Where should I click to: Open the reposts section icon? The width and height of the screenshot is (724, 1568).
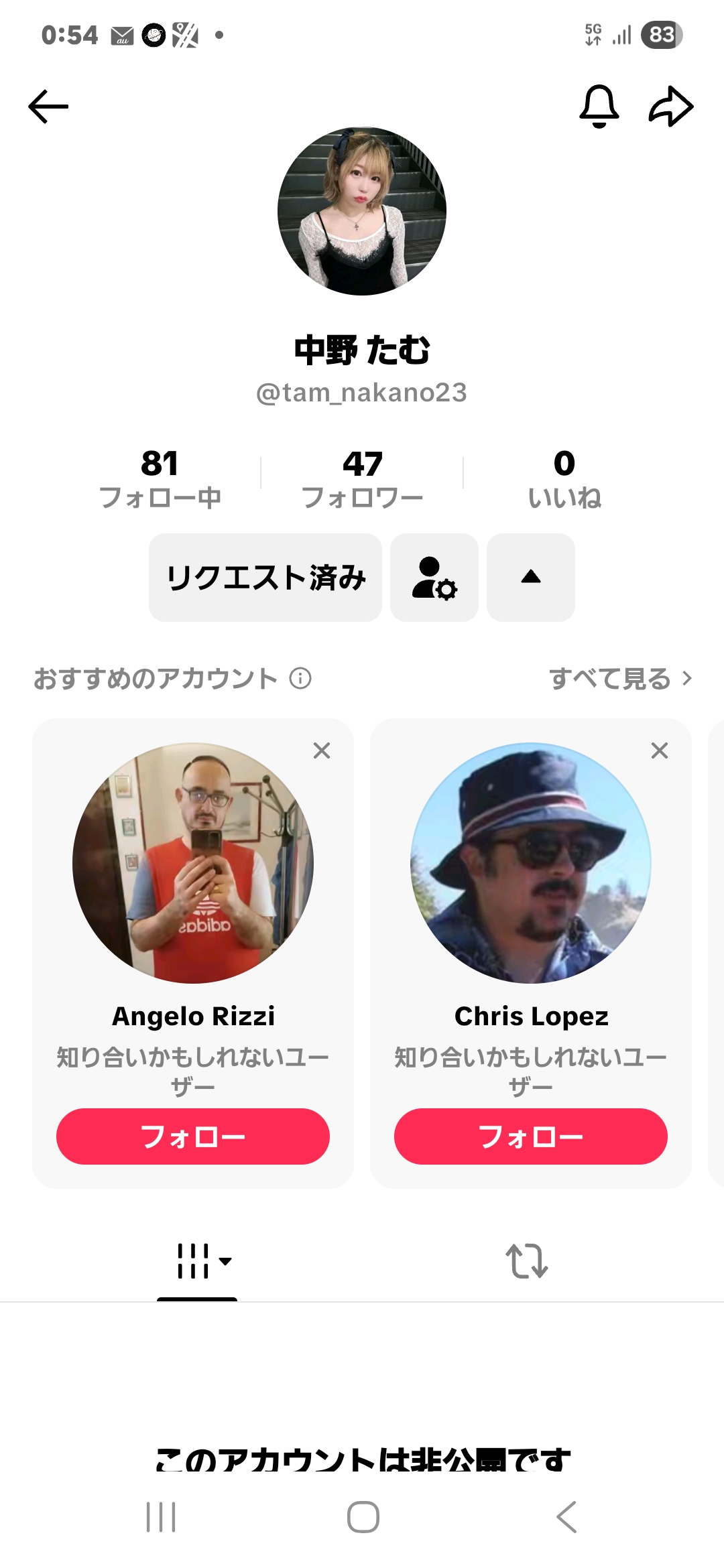pyautogui.click(x=530, y=1262)
